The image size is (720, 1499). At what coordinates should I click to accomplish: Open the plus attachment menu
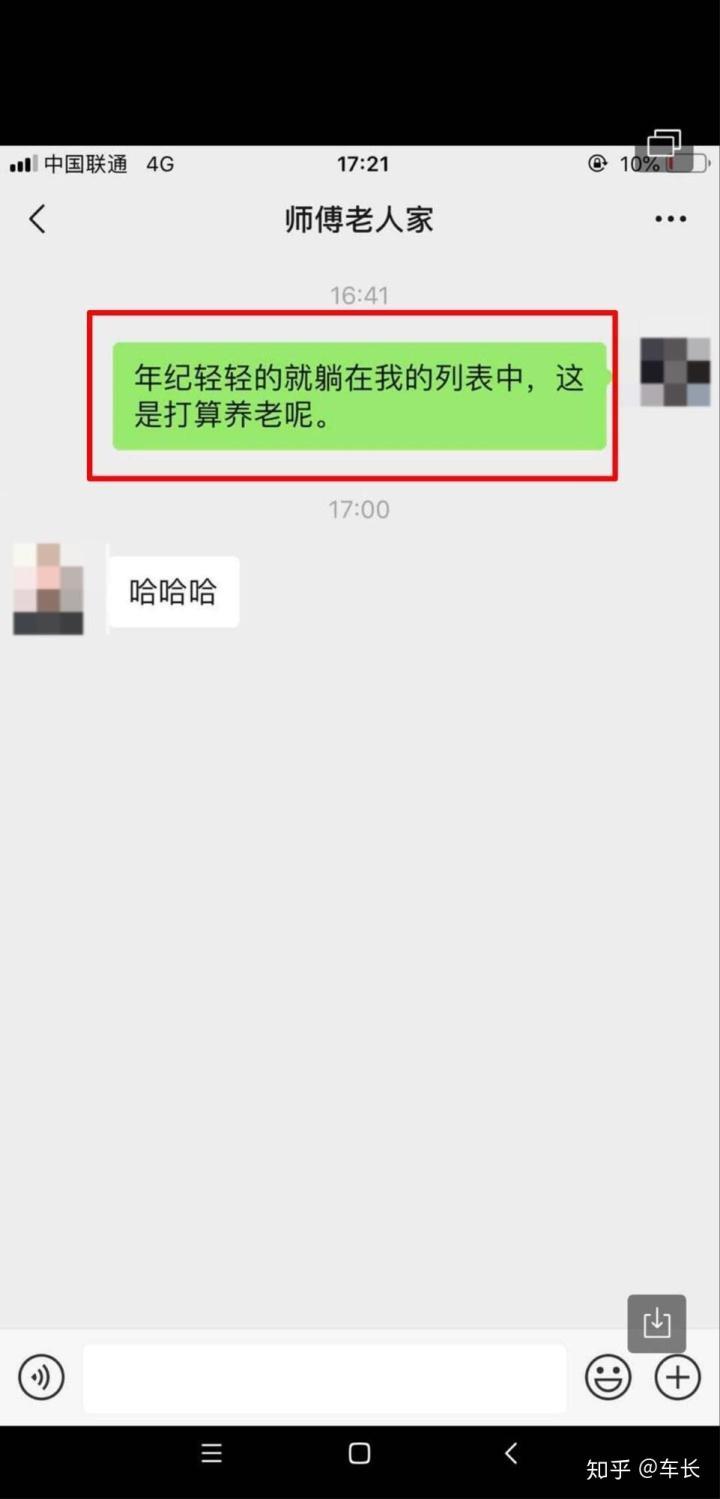tap(677, 1378)
